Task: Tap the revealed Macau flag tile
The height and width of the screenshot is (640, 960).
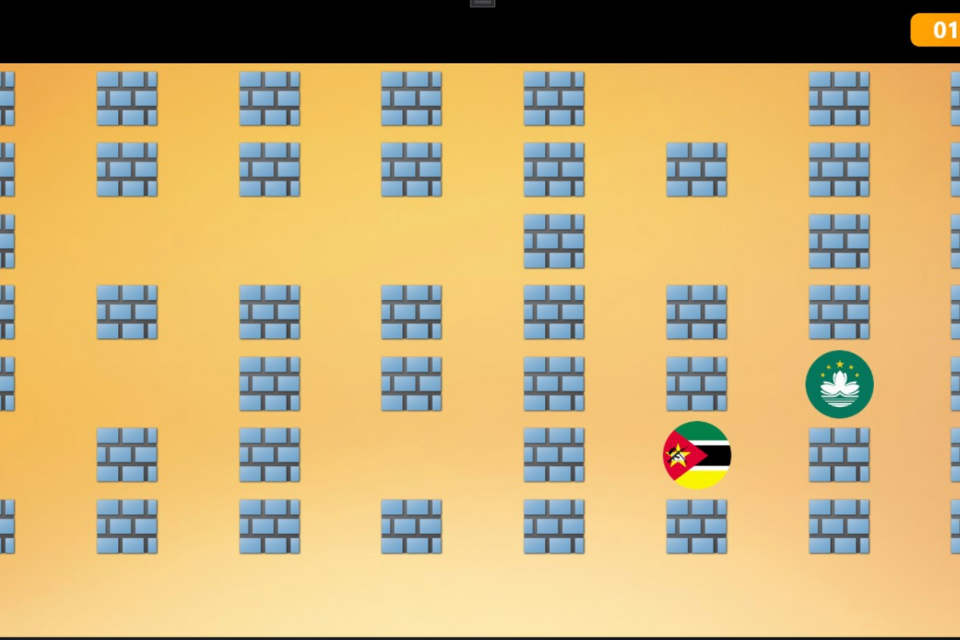Action: [839, 384]
